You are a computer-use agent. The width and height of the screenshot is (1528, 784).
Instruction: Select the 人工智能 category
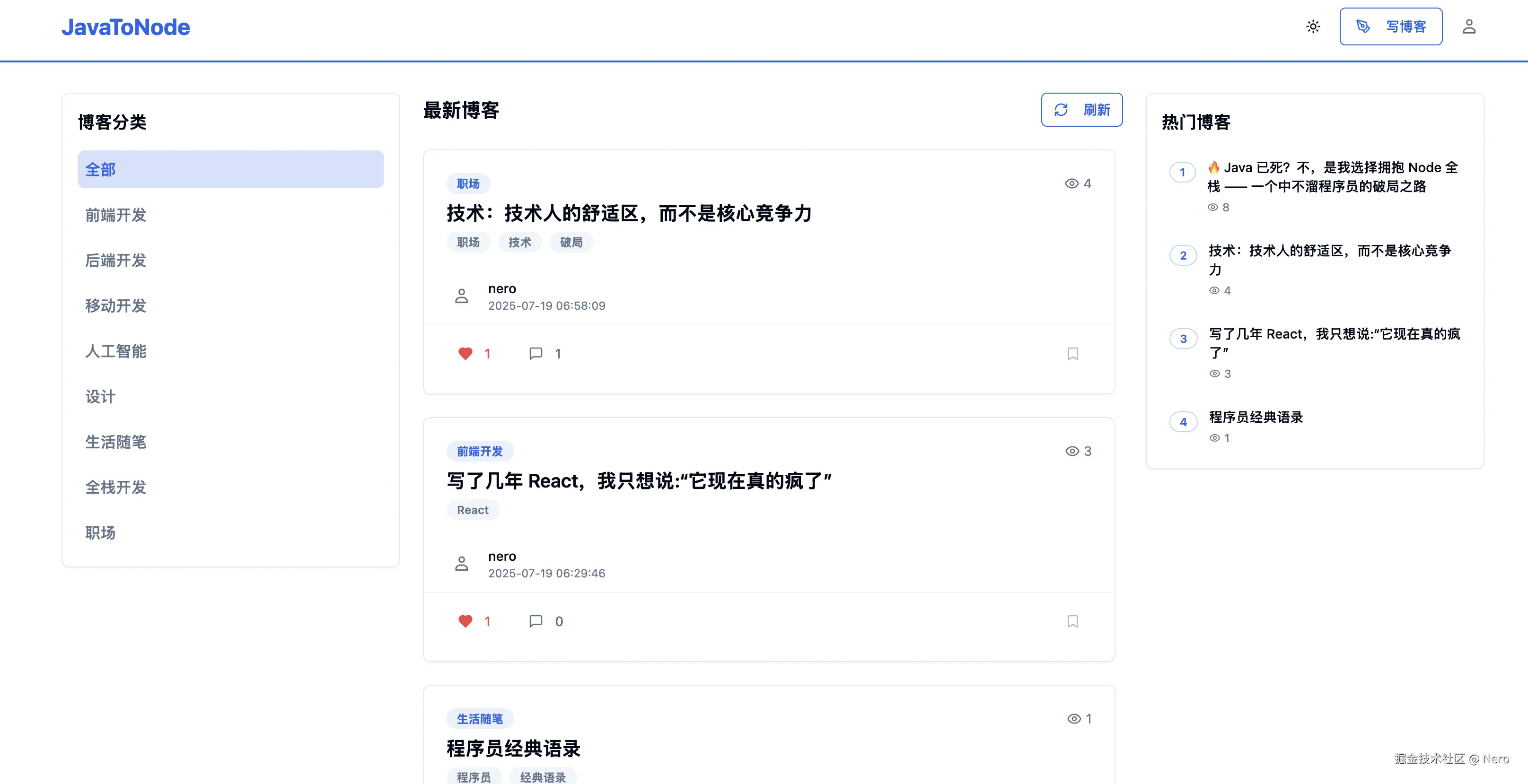point(116,351)
